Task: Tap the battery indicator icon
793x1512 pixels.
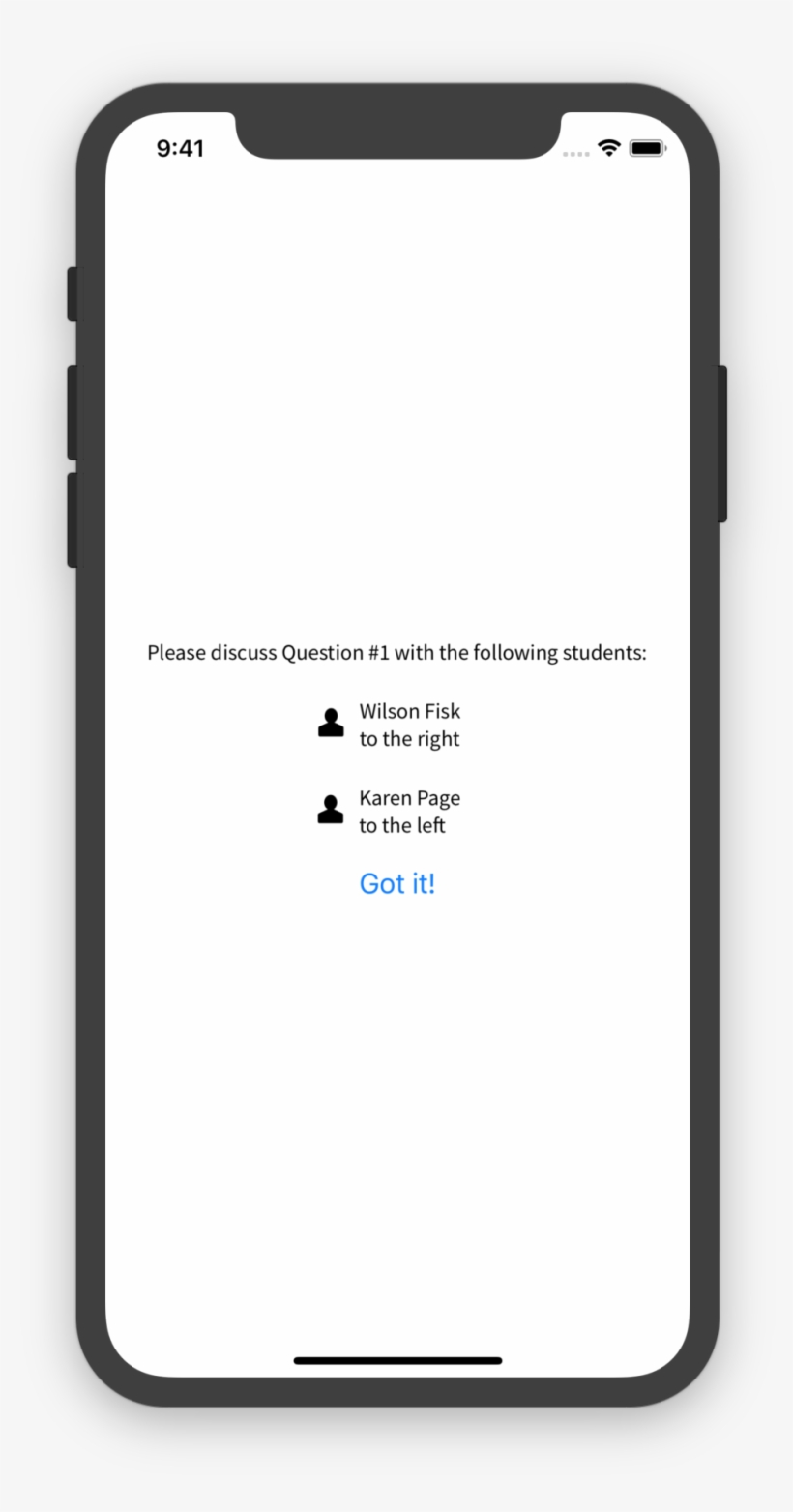Action: pos(646,148)
